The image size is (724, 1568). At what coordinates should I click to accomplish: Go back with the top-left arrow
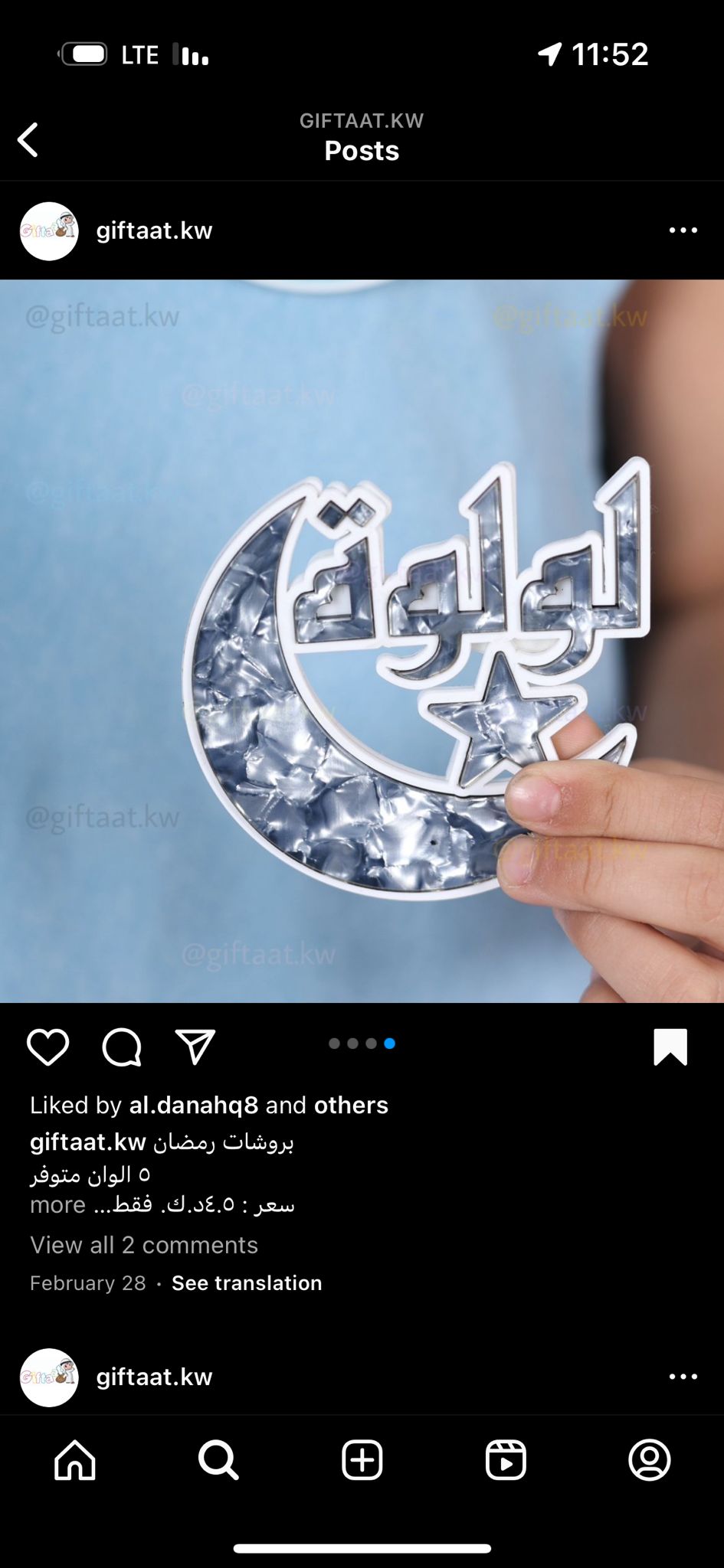click(x=28, y=139)
